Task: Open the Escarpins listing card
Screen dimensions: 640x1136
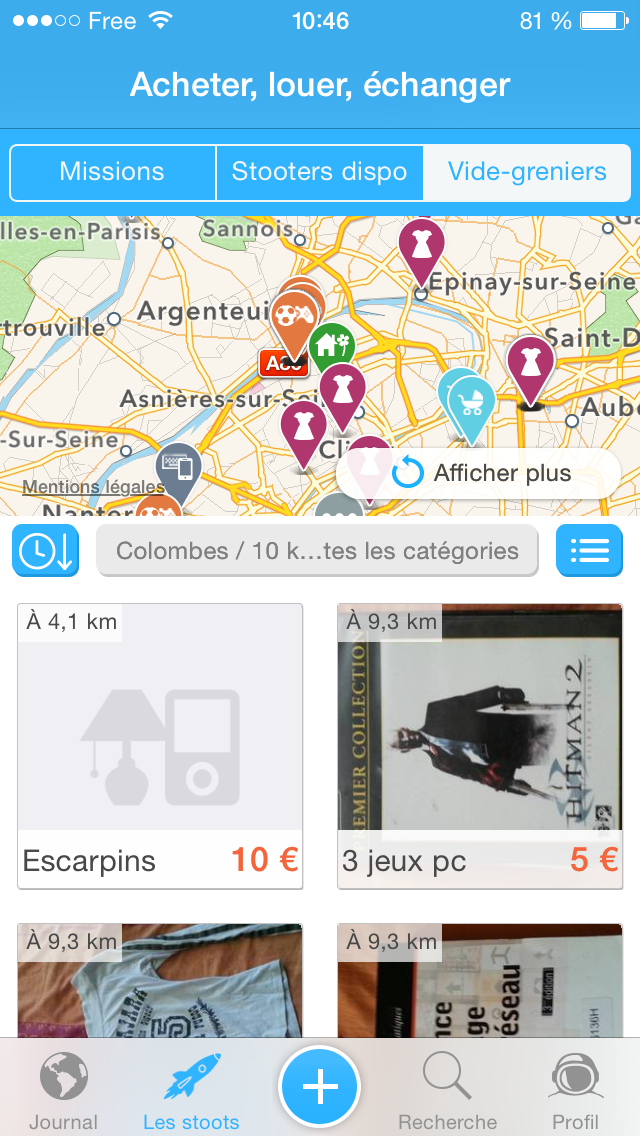Action: tap(160, 746)
